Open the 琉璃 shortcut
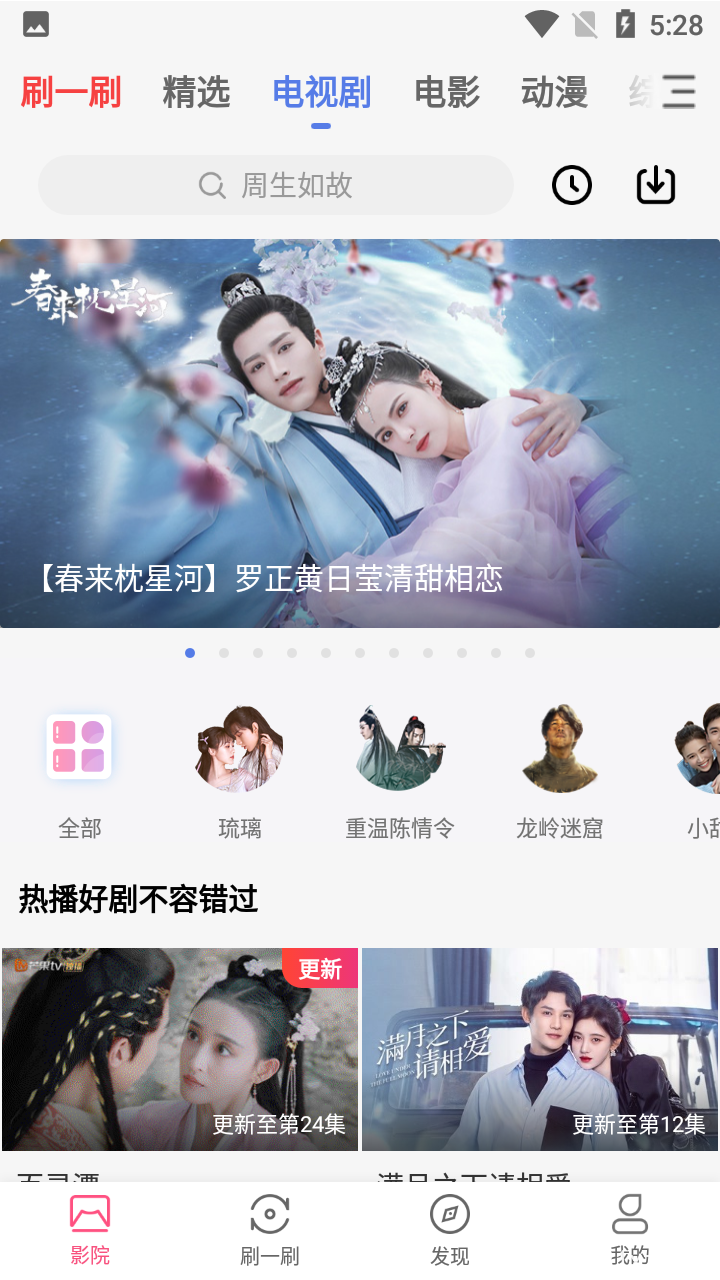The image size is (720, 1280). [x=239, y=771]
